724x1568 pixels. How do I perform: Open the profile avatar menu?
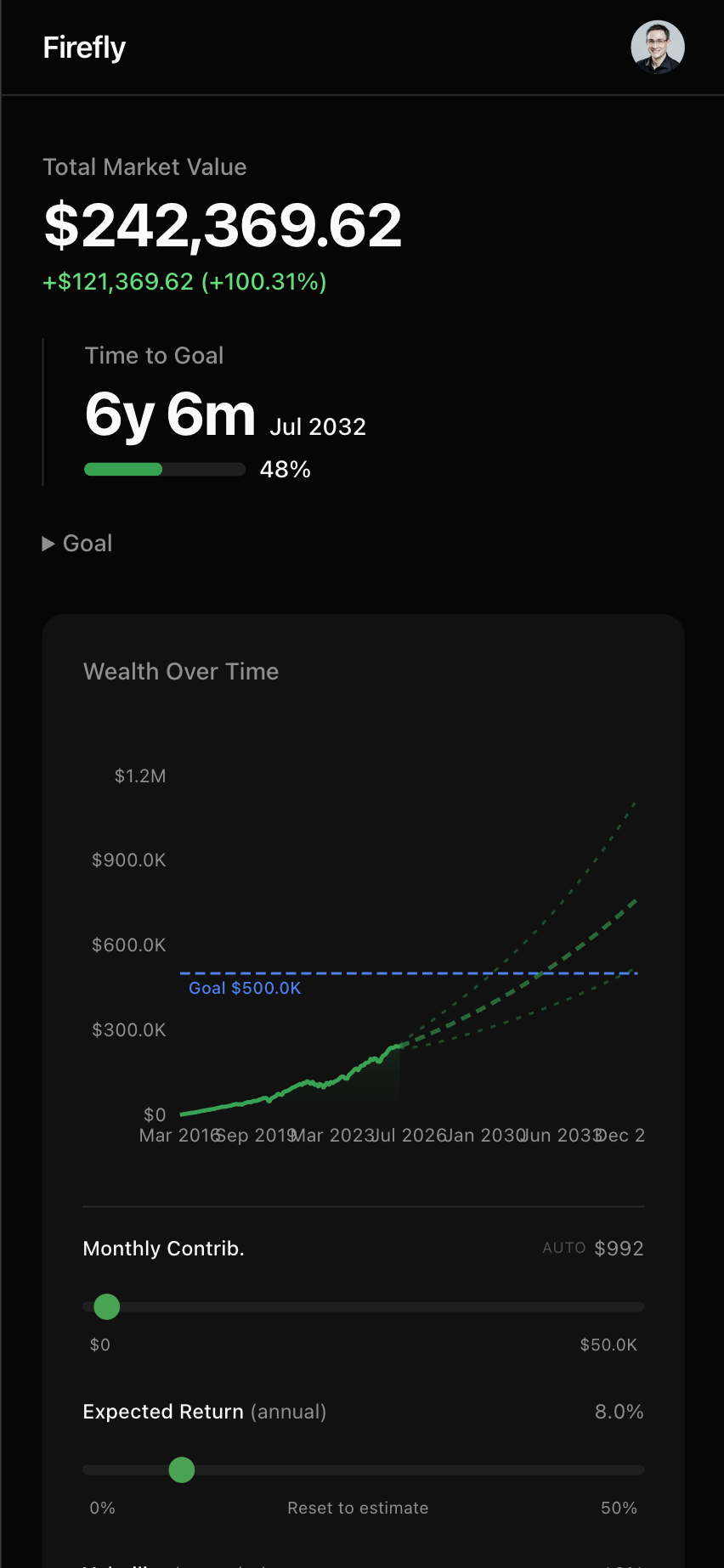657,48
